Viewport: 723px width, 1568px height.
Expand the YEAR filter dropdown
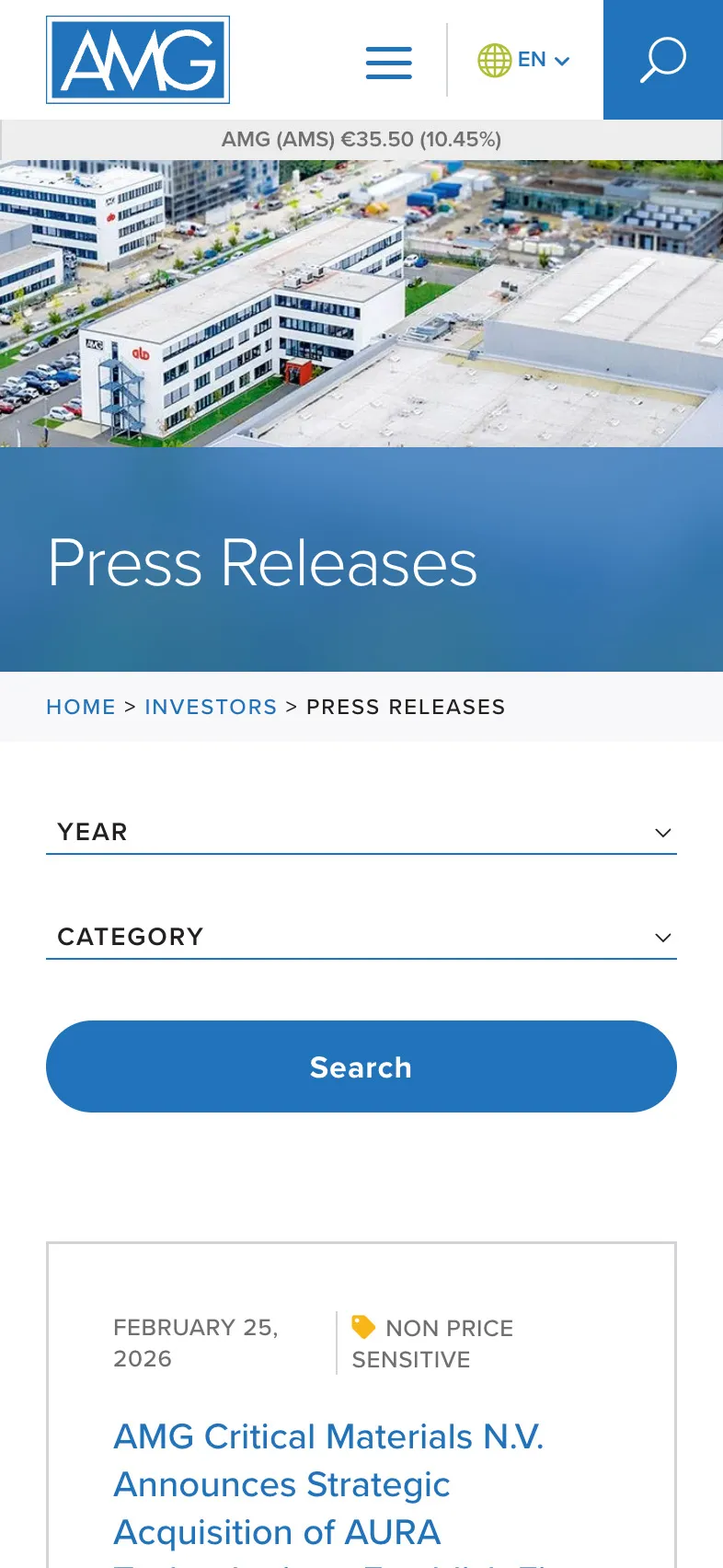tap(662, 832)
